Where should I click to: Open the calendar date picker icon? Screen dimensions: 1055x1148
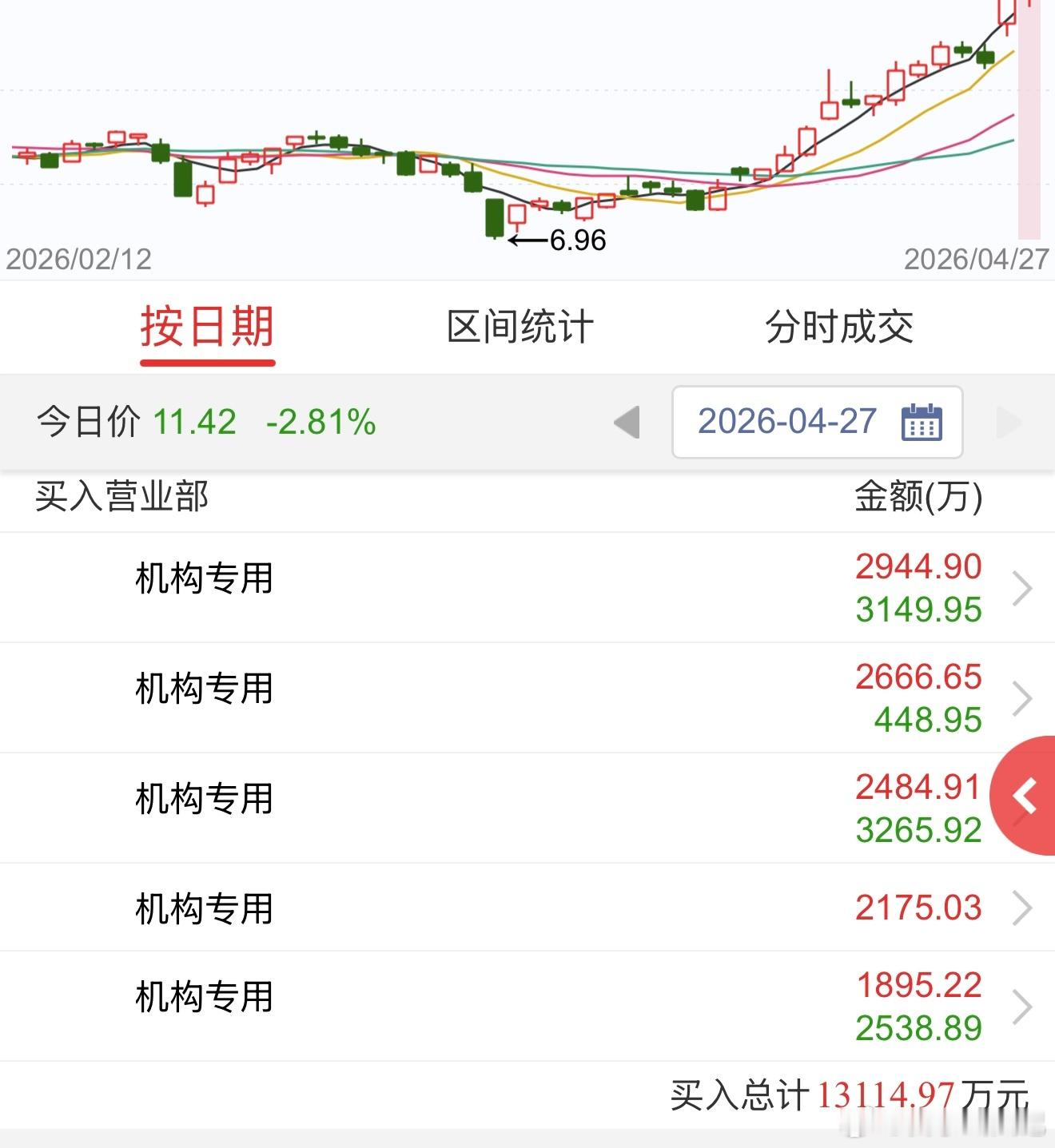coord(923,422)
